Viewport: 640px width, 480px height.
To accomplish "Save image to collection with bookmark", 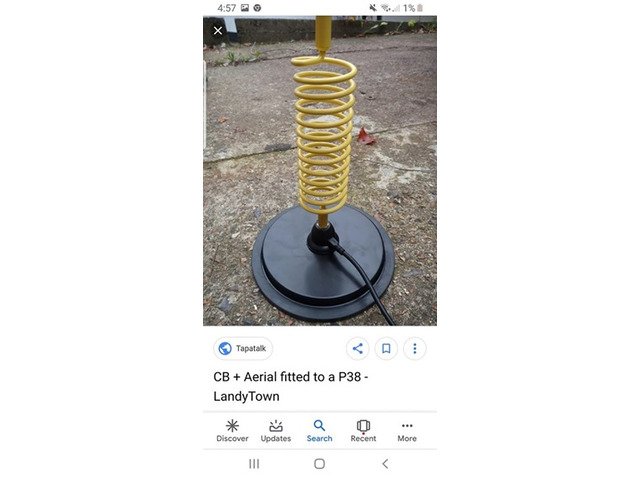I will 386,349.
